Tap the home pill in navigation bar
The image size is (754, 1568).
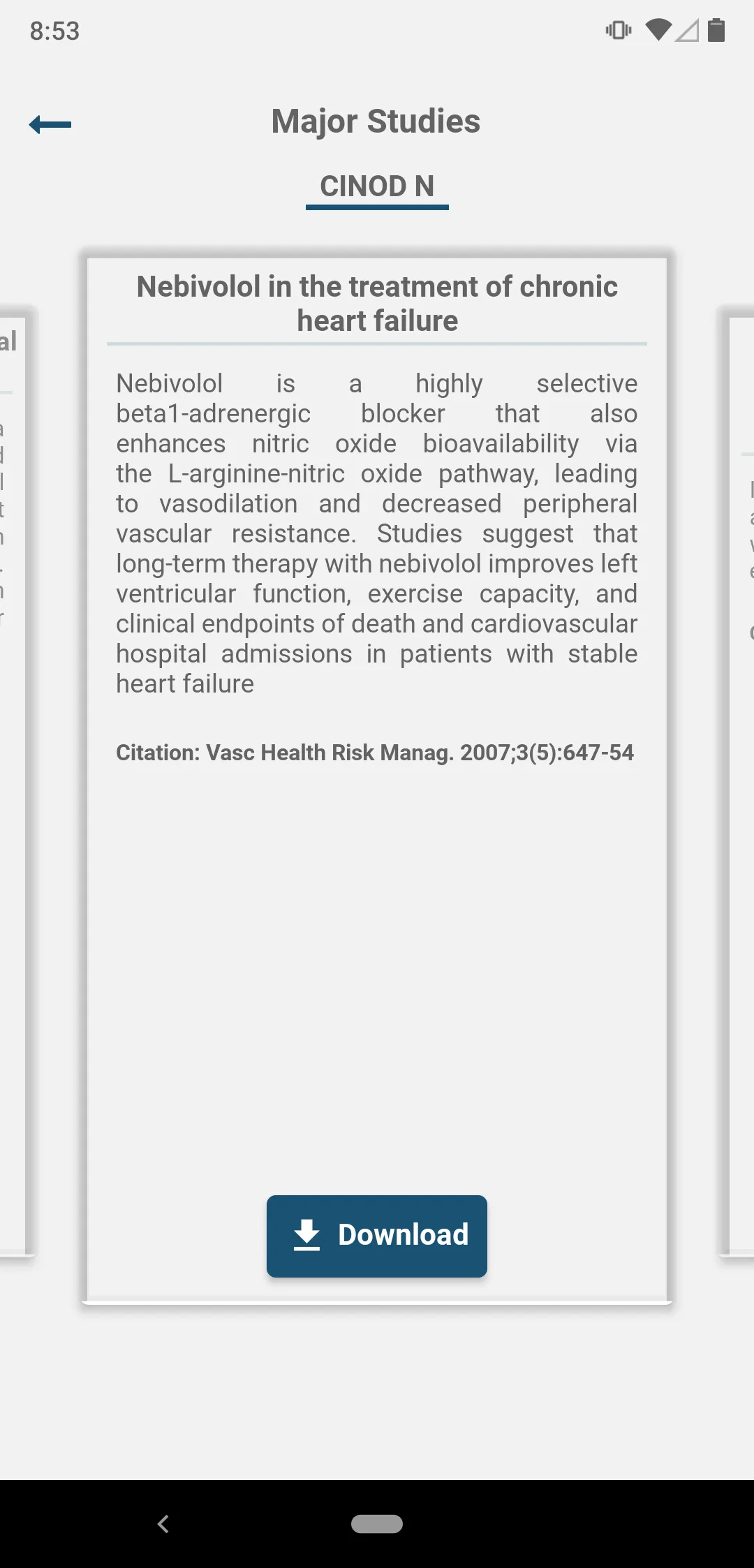coord(377,1524)
